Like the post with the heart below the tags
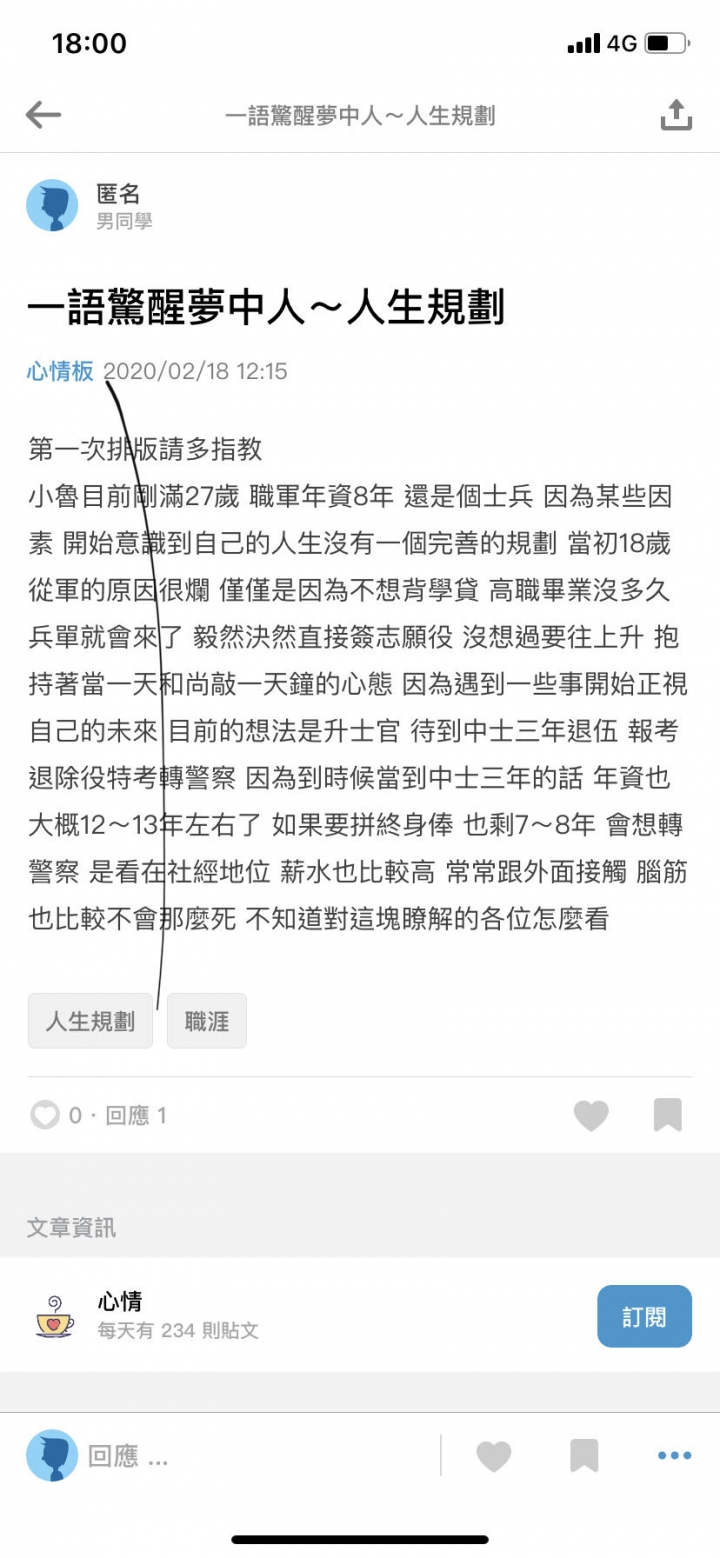This screenshot has height=1558, width=720. pyautogui.click(x=591, y=1115)
